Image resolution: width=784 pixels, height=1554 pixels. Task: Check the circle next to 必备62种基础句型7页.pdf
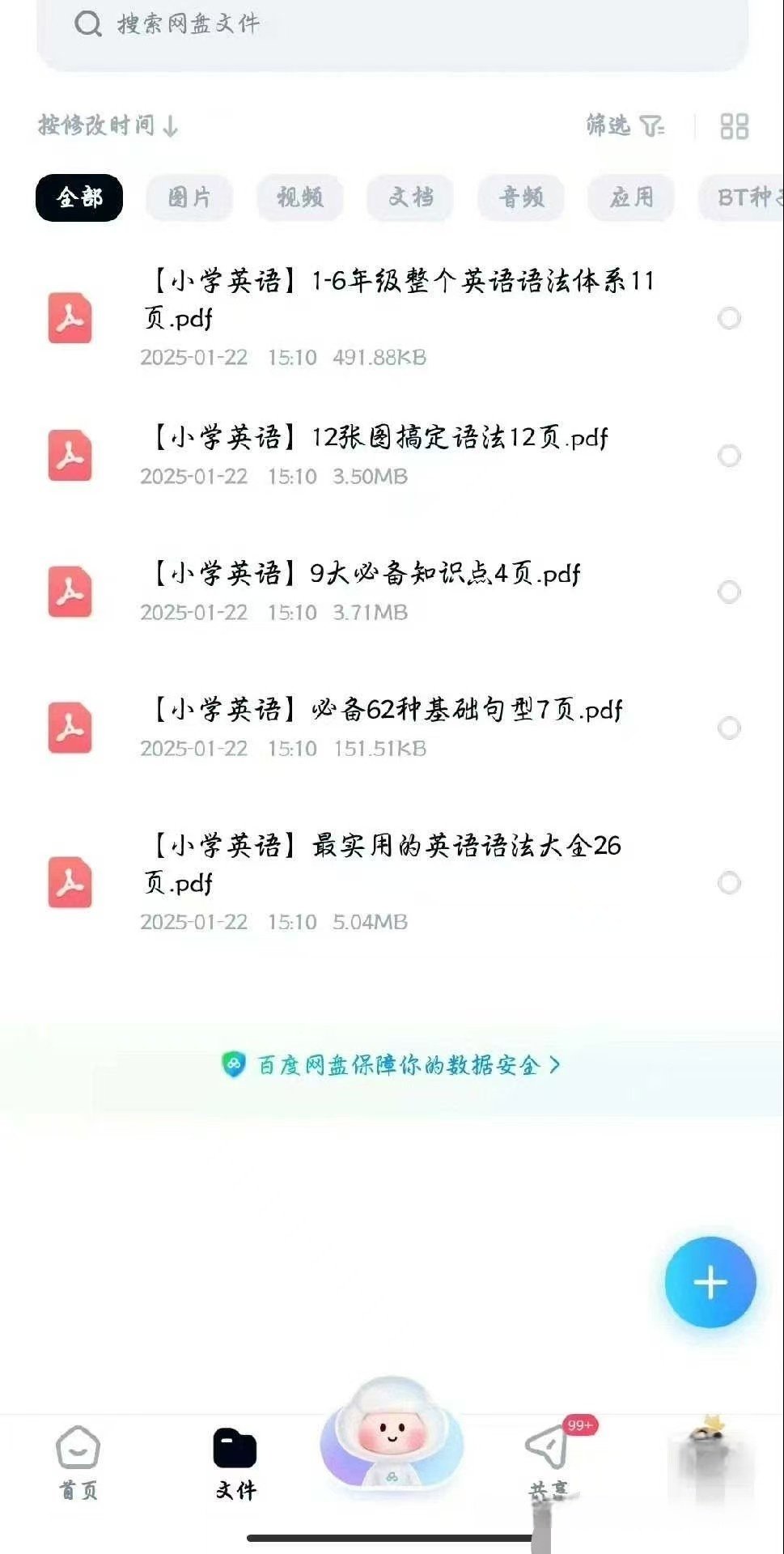pyautogui.click(x=729, y=728)
